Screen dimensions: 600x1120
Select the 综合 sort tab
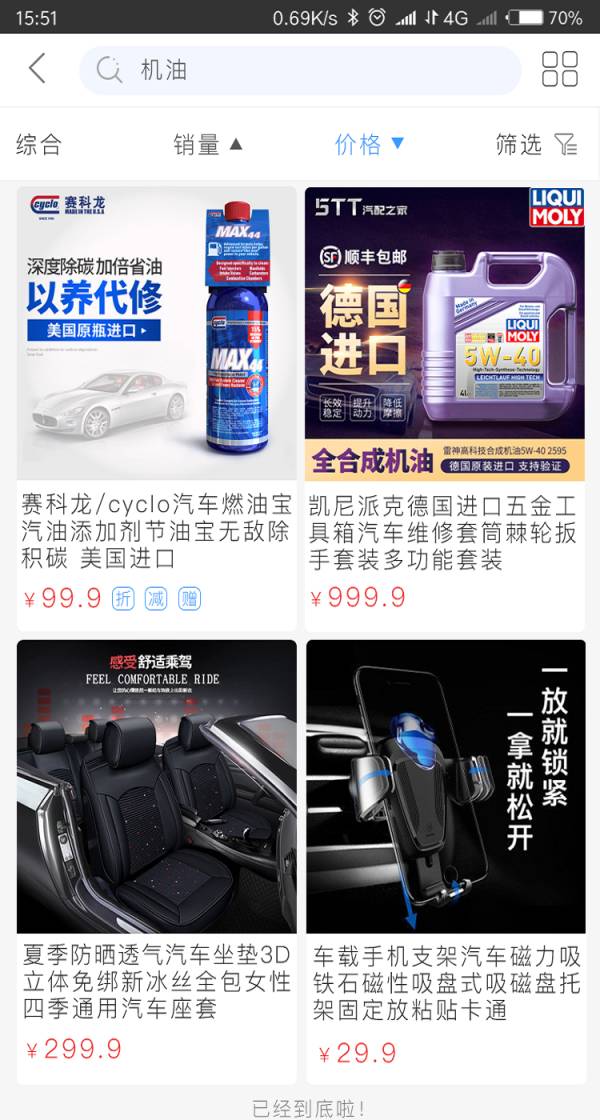click(39, 145)
